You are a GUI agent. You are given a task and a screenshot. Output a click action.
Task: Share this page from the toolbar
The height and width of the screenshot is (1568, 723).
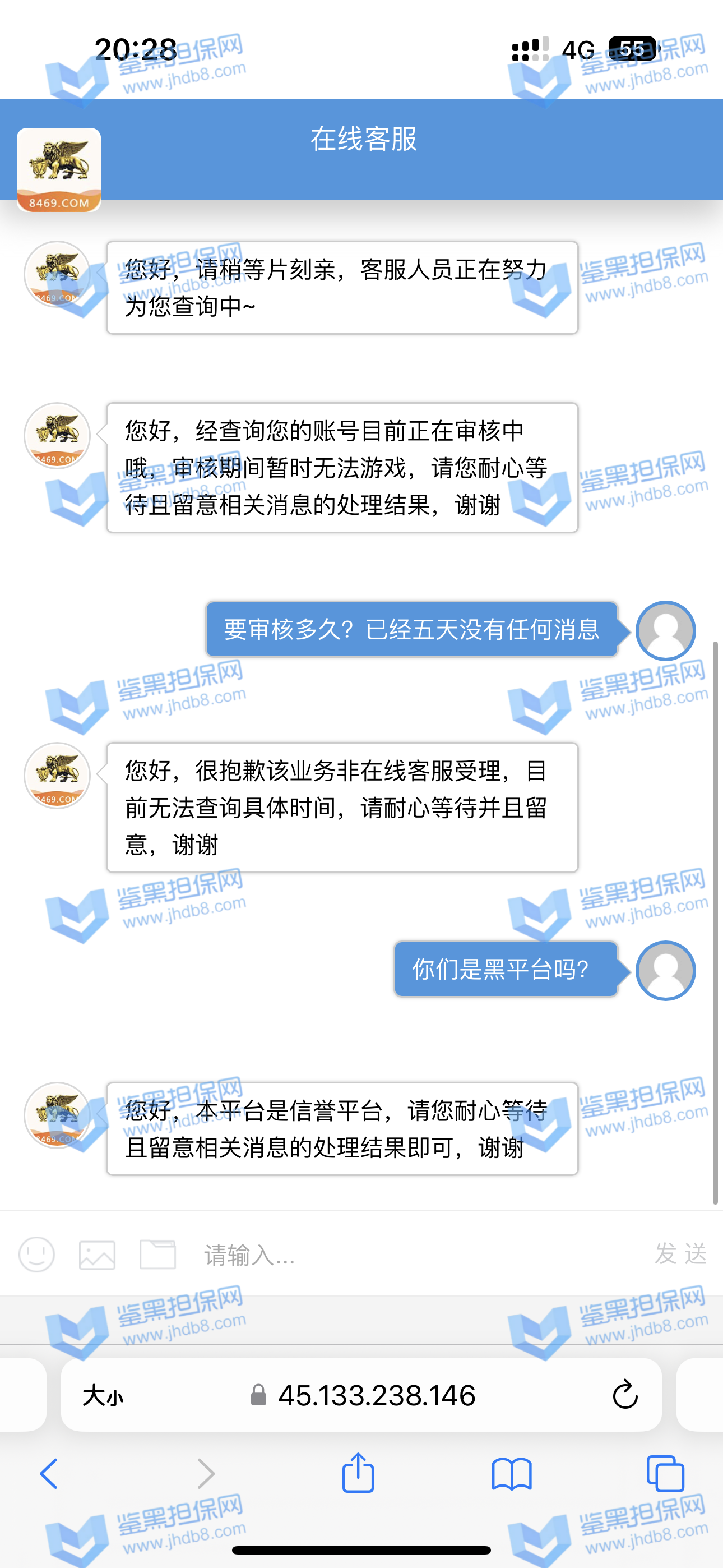coord(358,1473)
